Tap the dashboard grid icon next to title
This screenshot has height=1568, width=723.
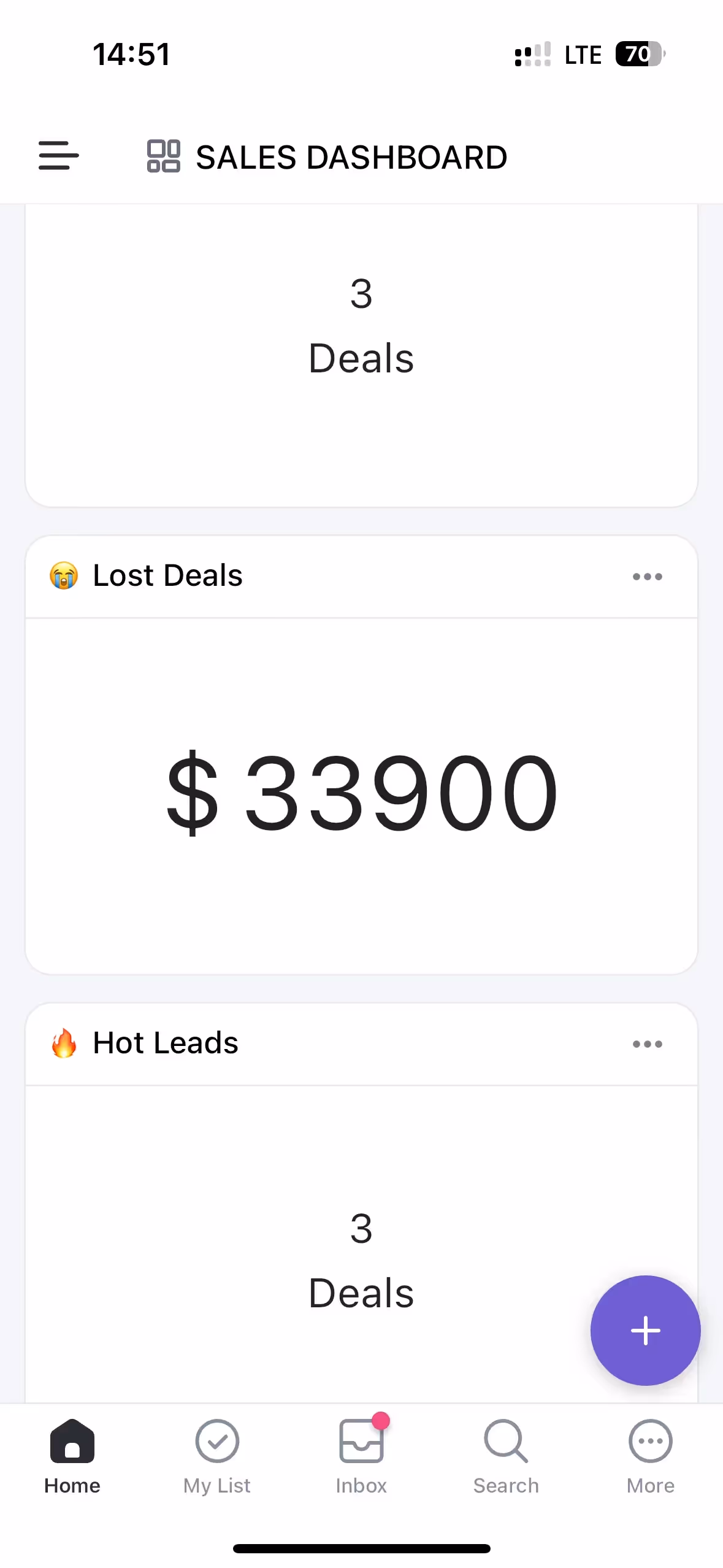(x=163, y=156)
